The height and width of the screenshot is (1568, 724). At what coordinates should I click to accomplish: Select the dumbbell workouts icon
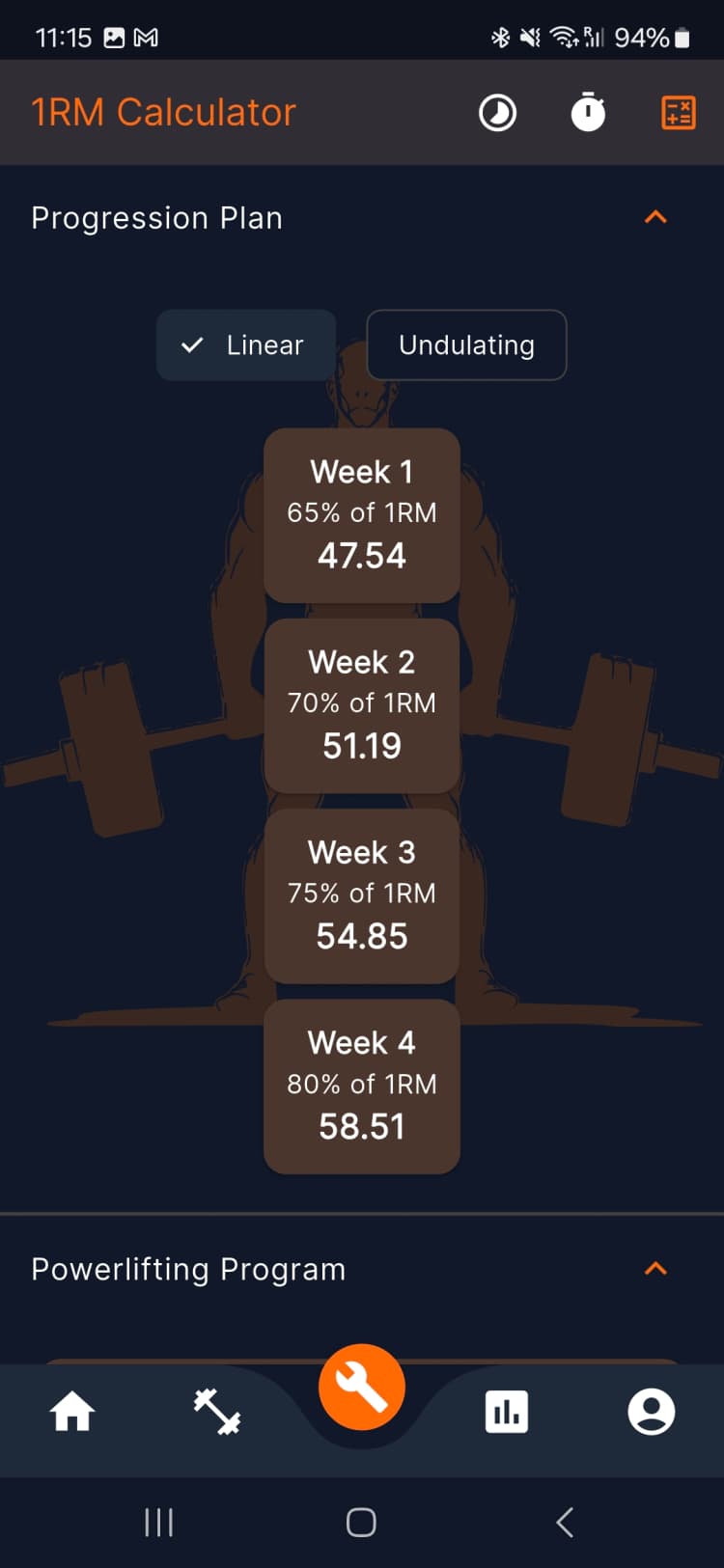[x=216, y=1411]
